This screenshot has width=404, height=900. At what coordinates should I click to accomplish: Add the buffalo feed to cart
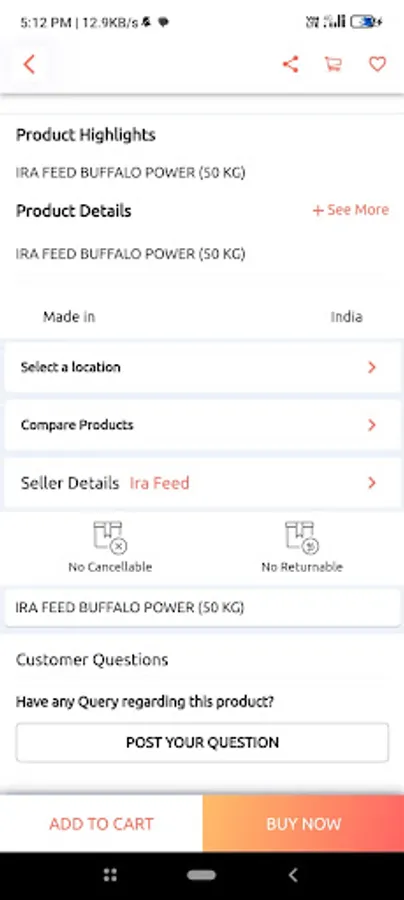(x=101, y=824)
